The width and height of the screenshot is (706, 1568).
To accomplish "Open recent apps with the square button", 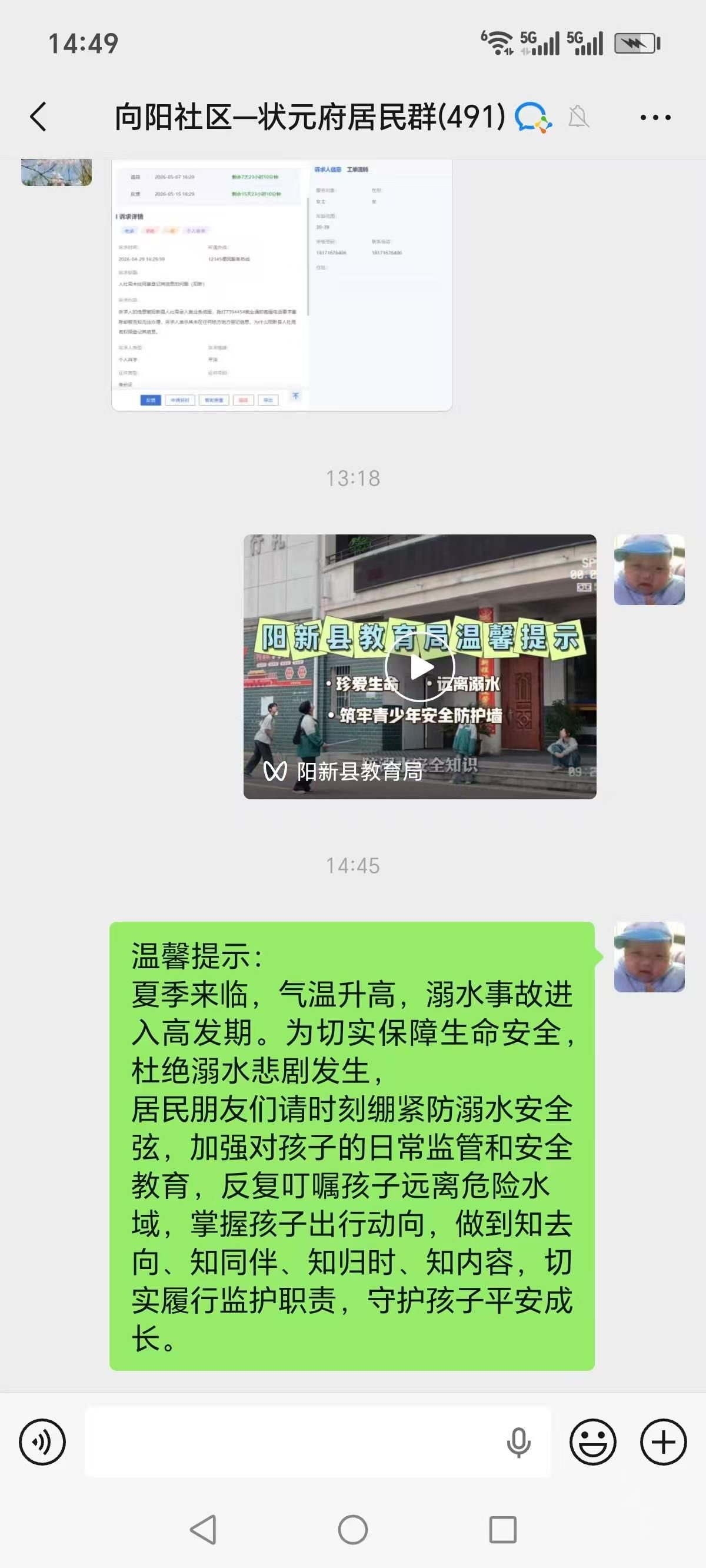I will 502,1529.
